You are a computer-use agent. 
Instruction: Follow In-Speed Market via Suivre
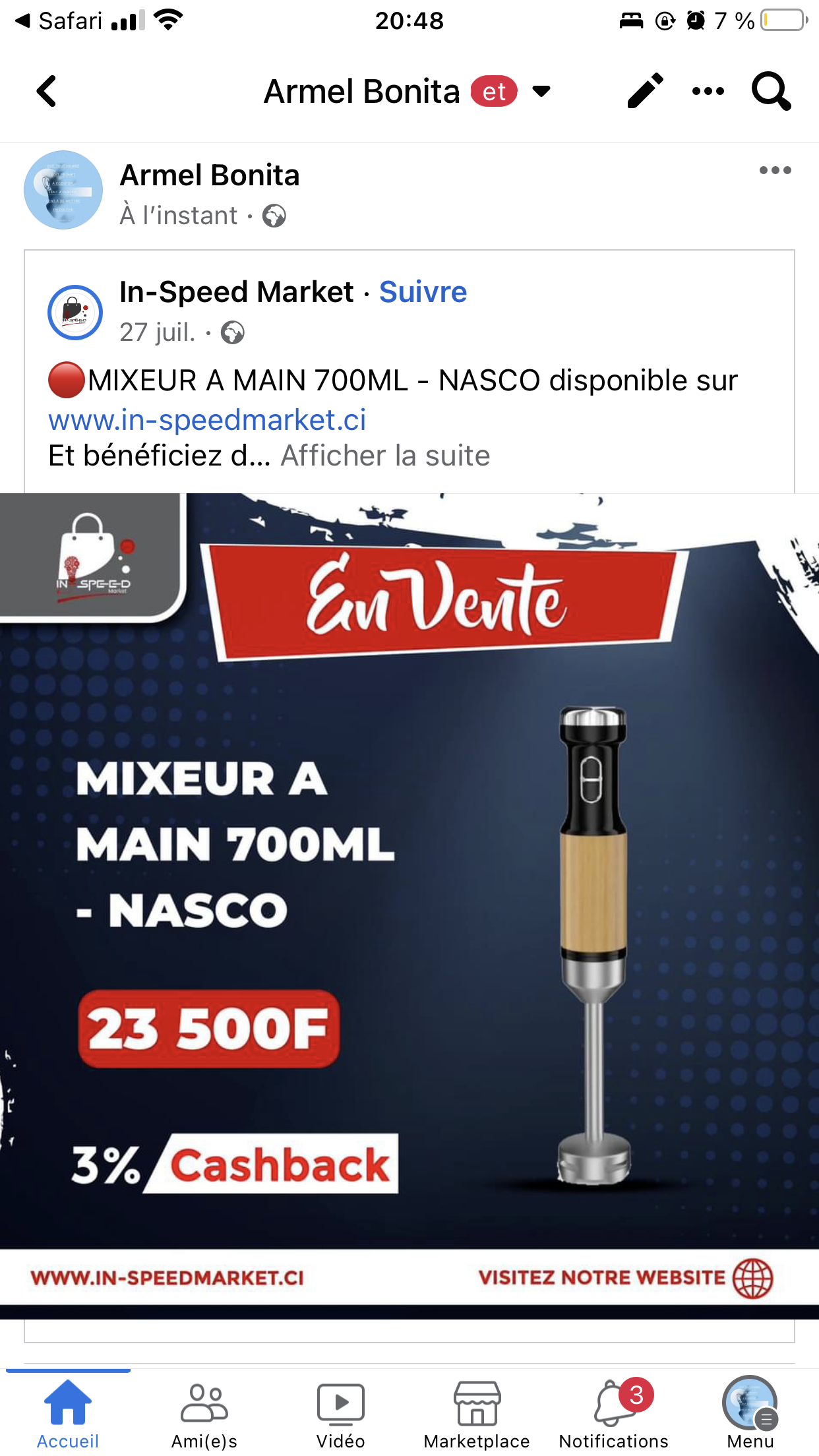(x=423, y=291)
